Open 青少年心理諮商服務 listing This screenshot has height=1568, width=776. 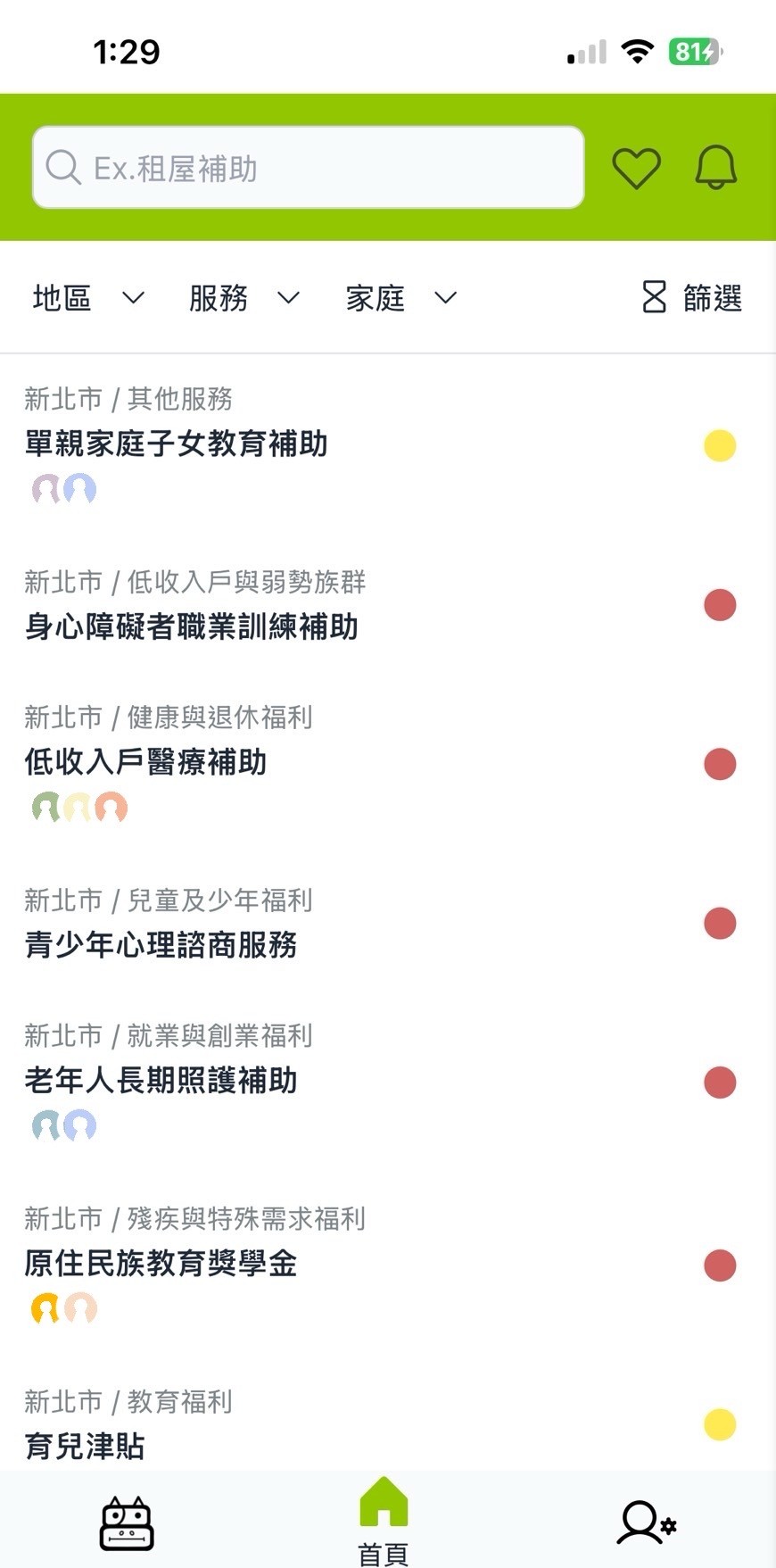pyautogui.click(x=161, y=945)
